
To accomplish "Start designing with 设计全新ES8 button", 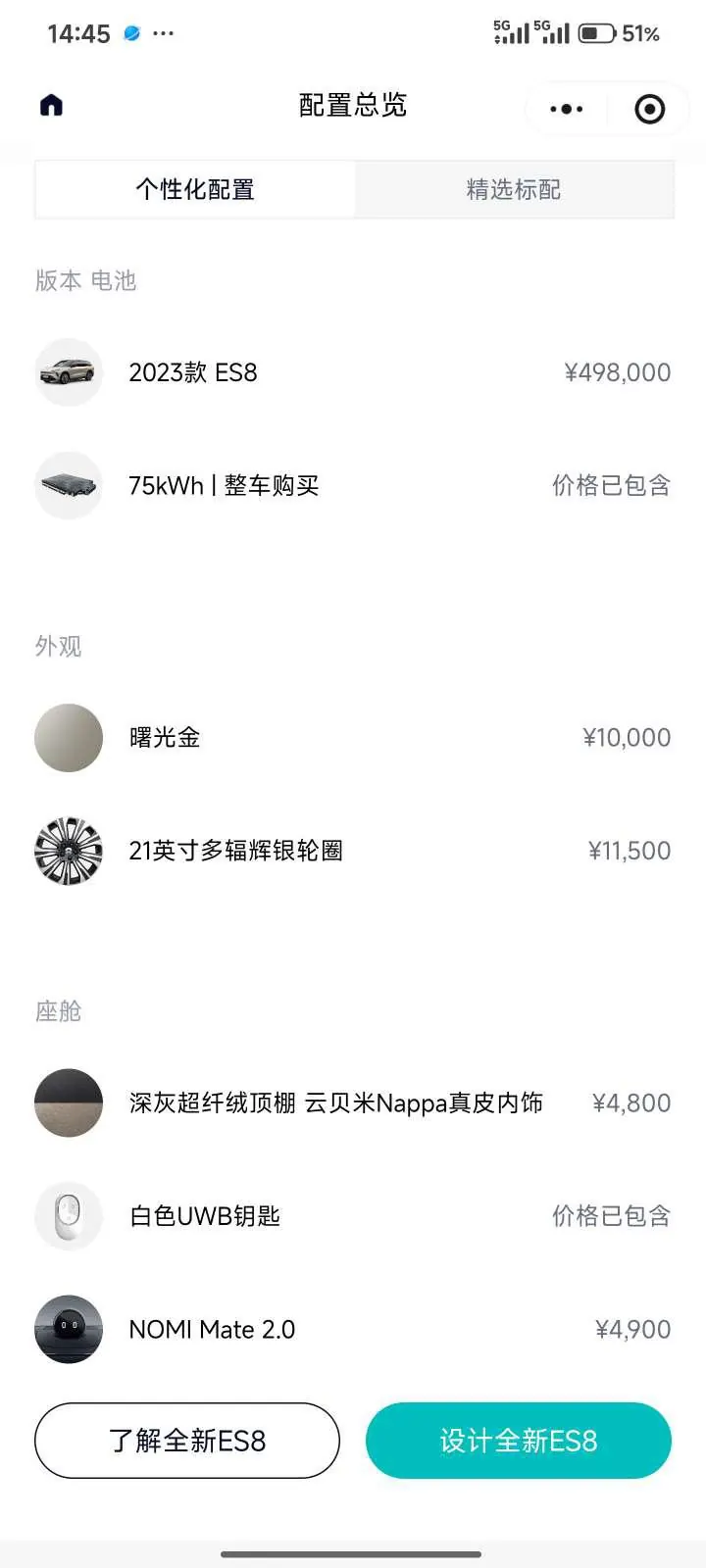I will coord(519,1441).
